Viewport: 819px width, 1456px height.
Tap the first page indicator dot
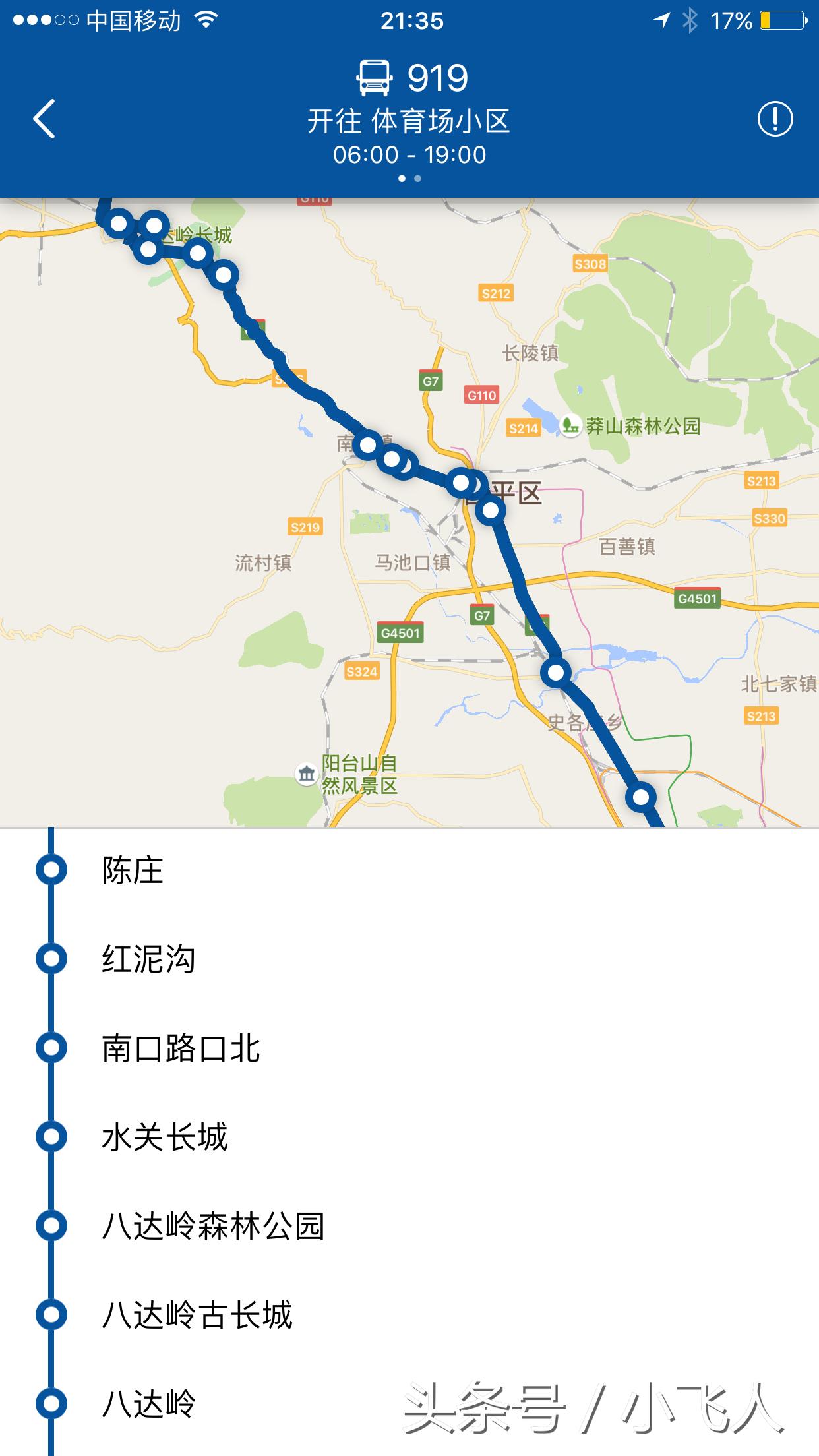[401, 177]
